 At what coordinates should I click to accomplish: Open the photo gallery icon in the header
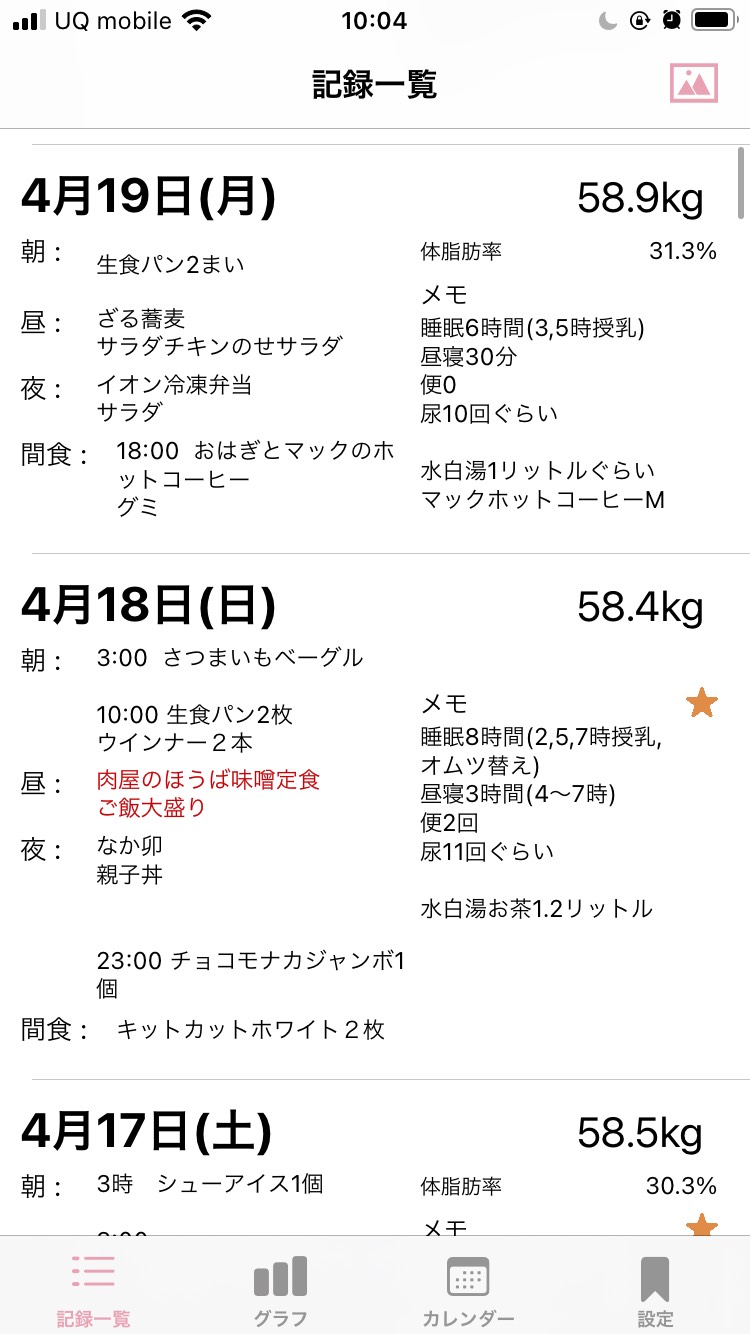tap(694, 83)
